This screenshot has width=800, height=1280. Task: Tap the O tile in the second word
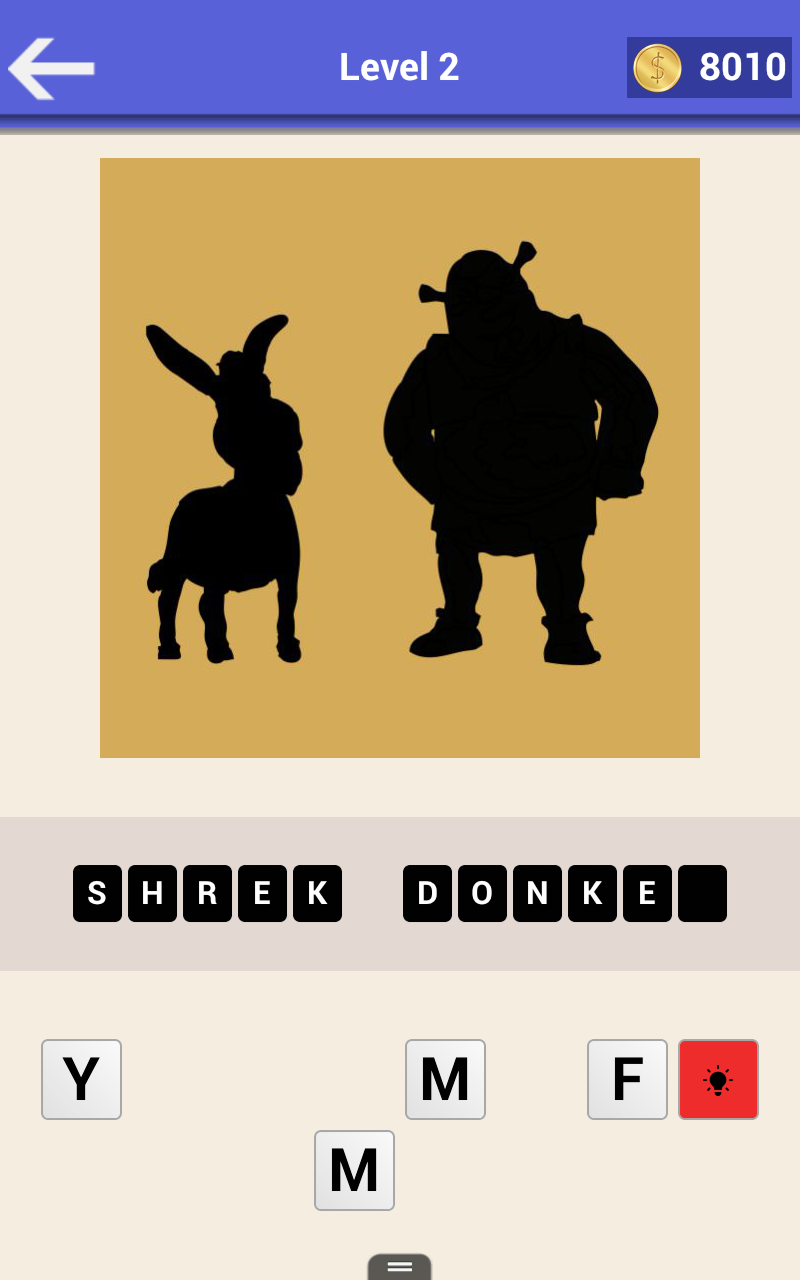pos(482,893)
